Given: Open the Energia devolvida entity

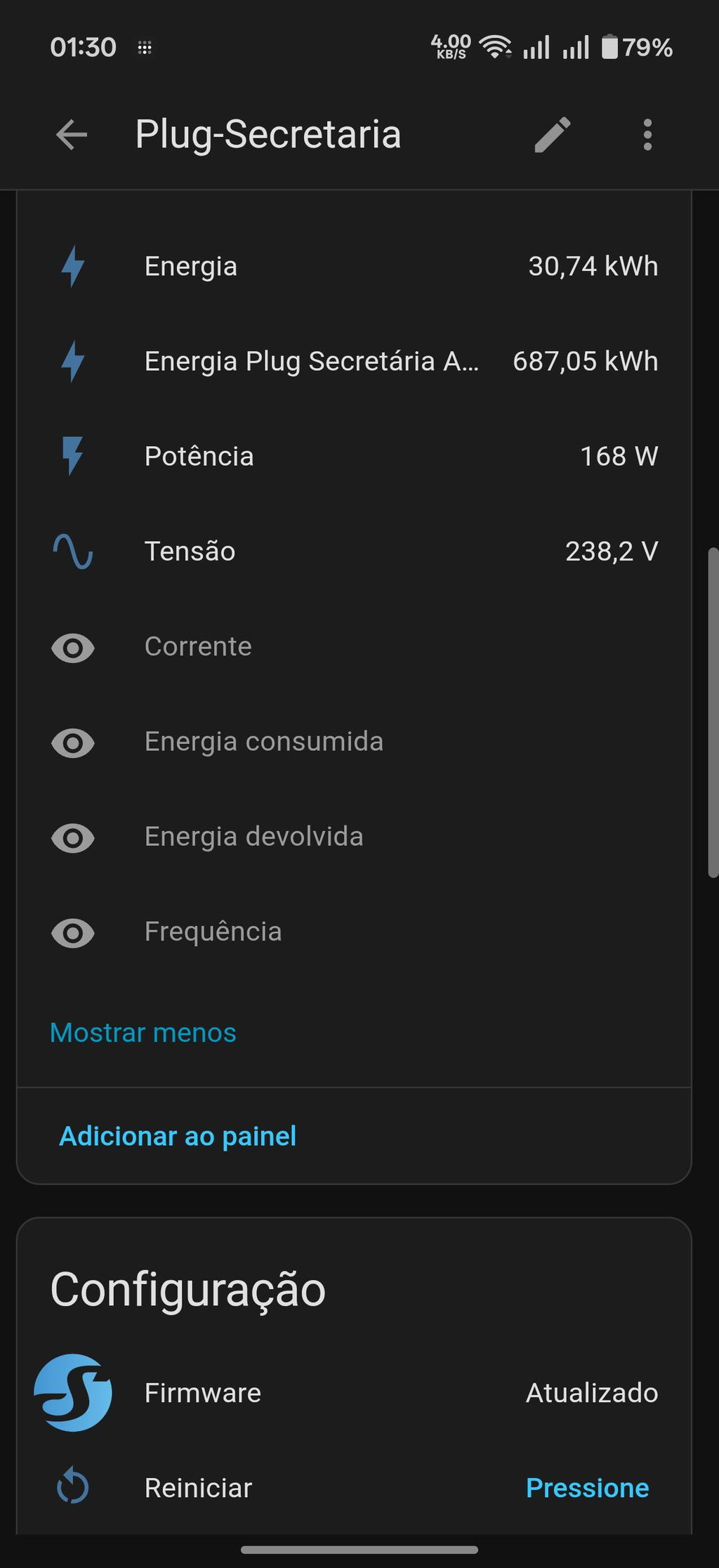Looking at the screenshot, I should tap(354, 837).
